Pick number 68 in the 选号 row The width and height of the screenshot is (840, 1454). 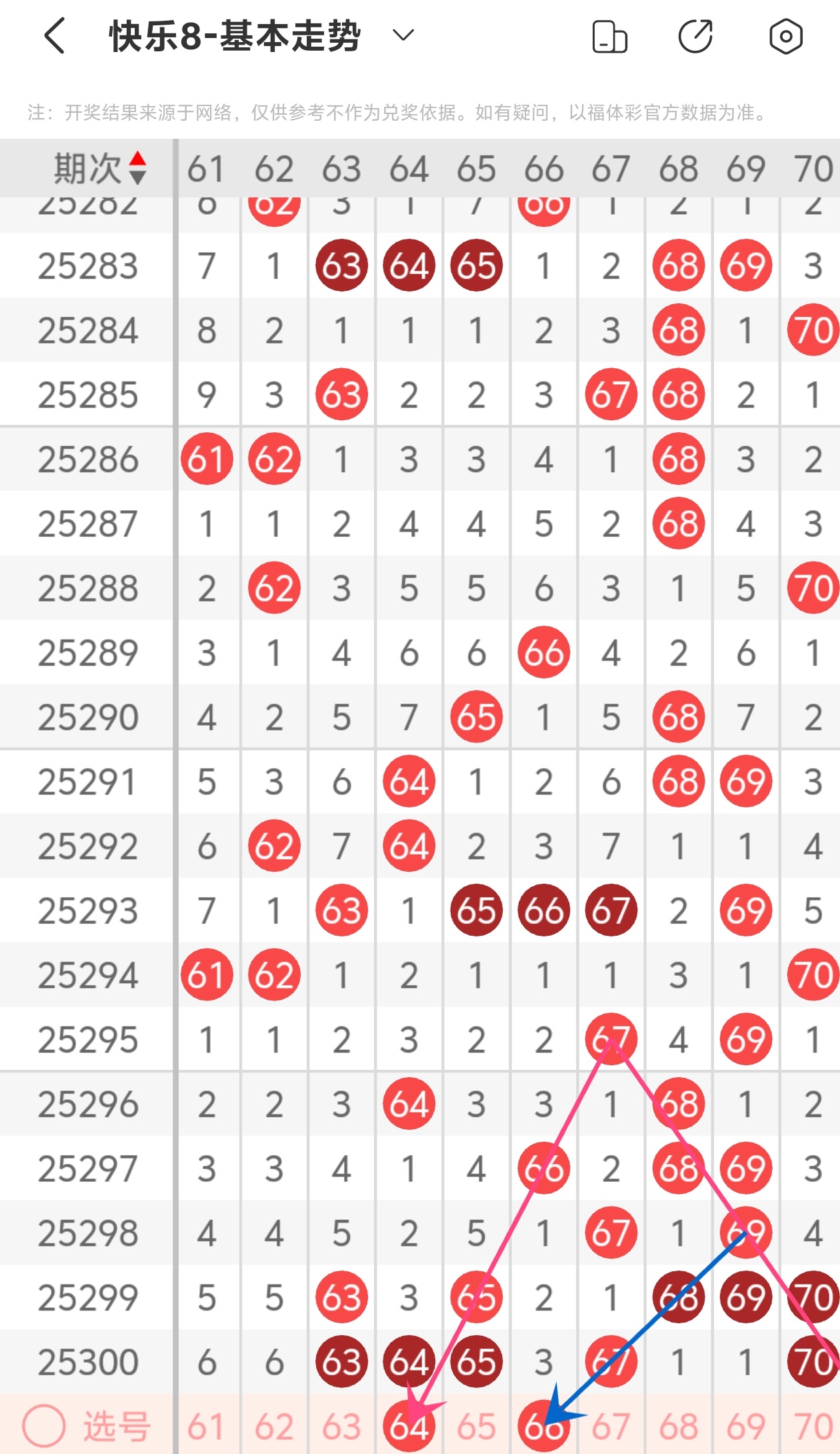click(x=678, y=1427)
